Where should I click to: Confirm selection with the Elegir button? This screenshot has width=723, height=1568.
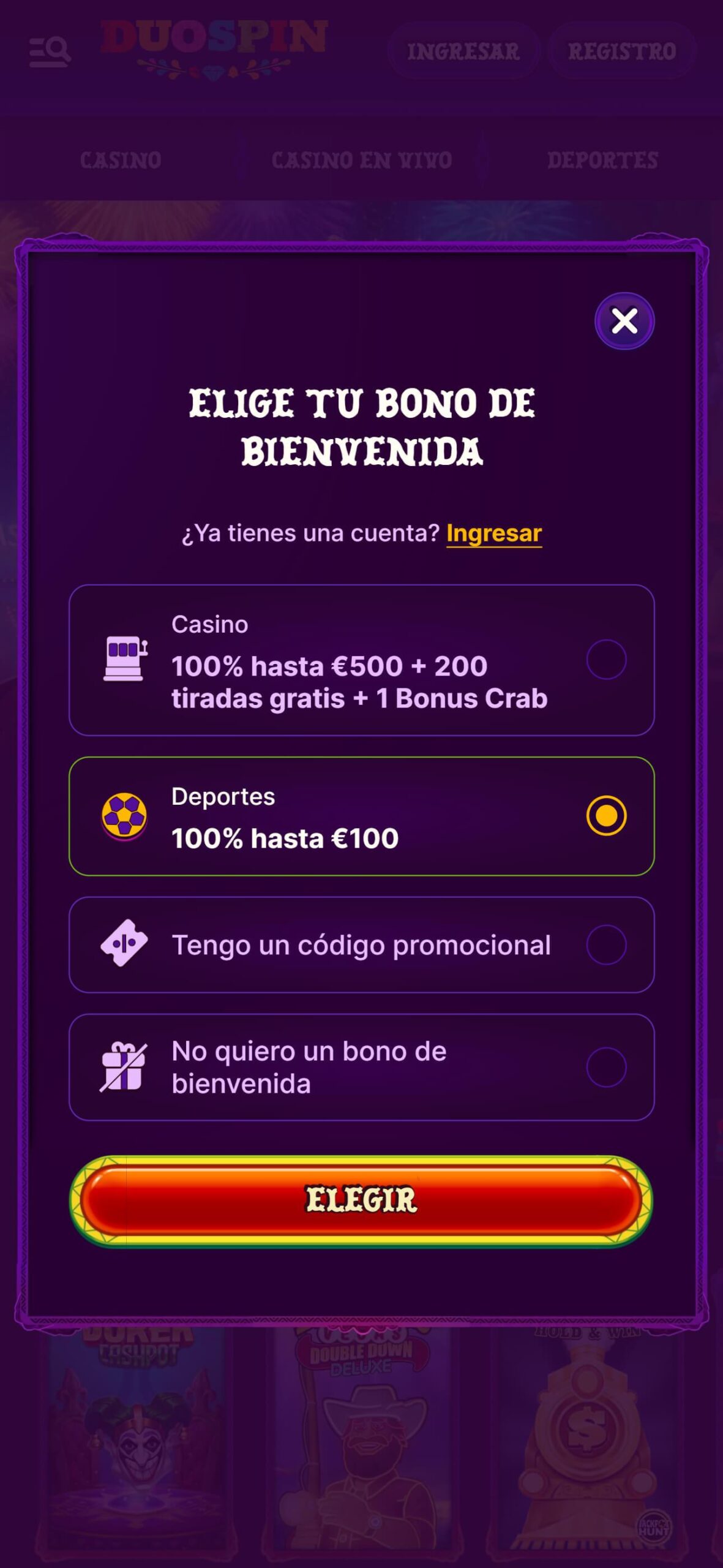click(361, 1200)
